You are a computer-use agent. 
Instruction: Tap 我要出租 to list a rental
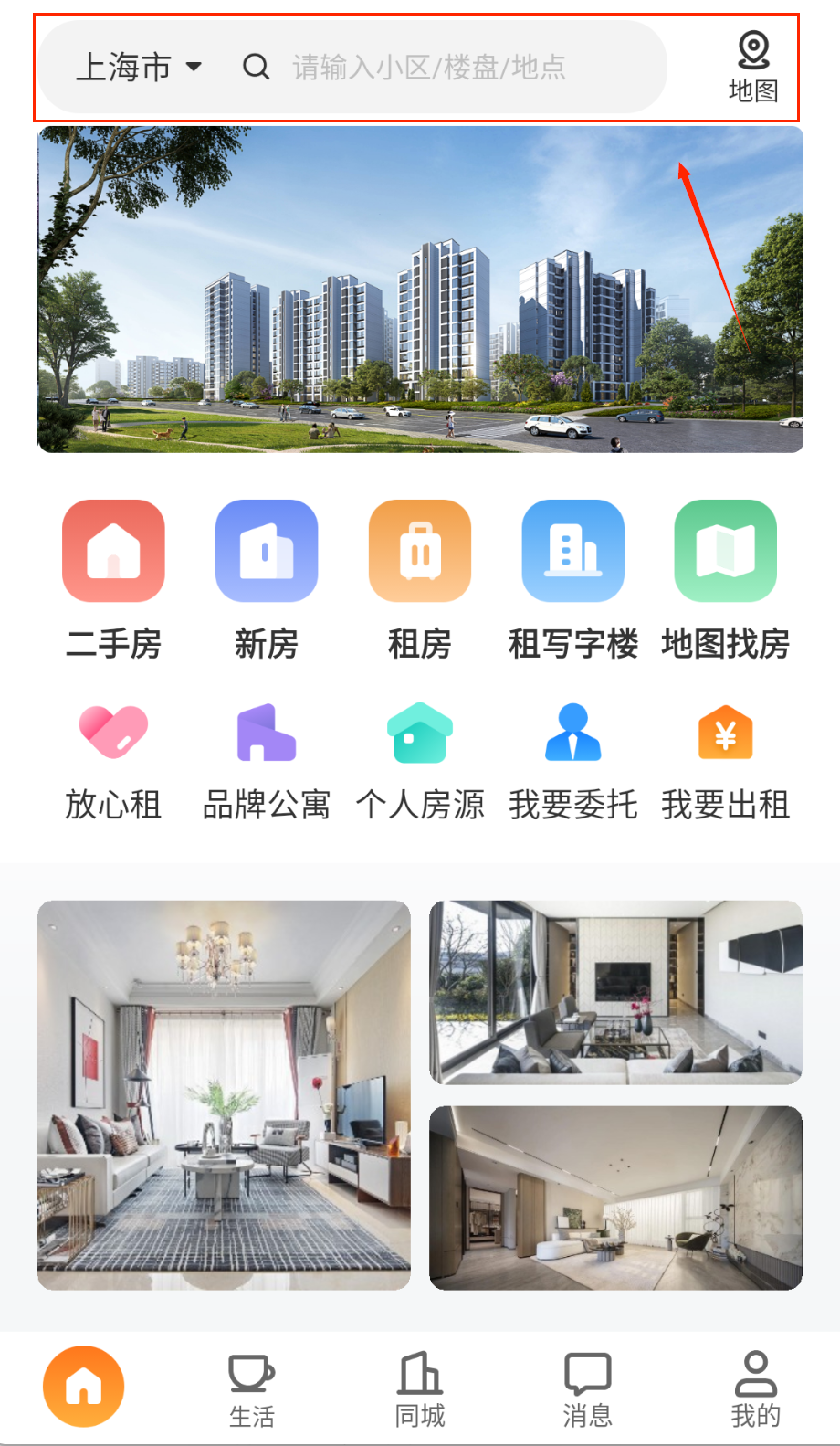[x=726, y=760]
